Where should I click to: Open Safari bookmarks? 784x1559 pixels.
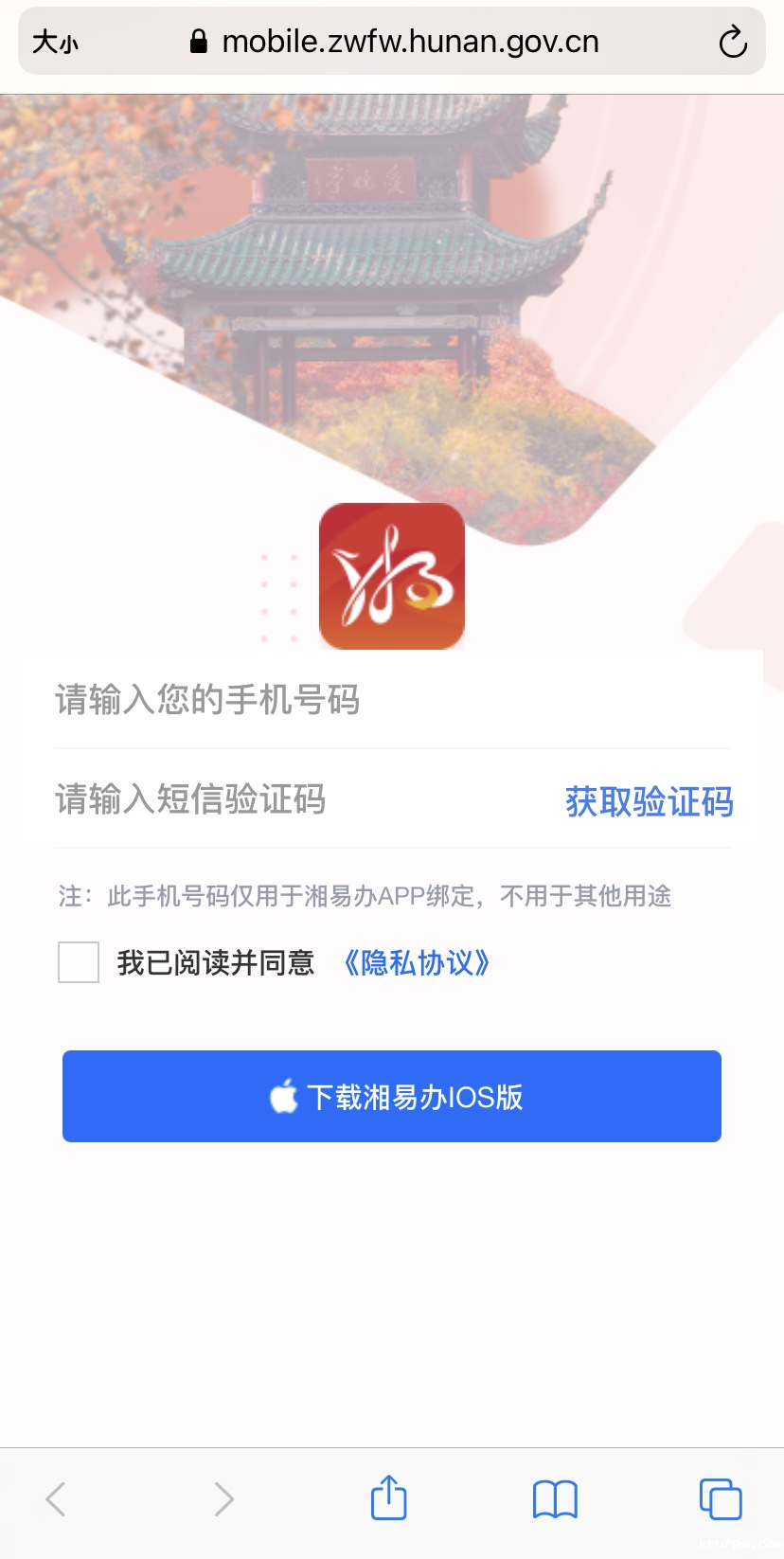point(555,1498)
